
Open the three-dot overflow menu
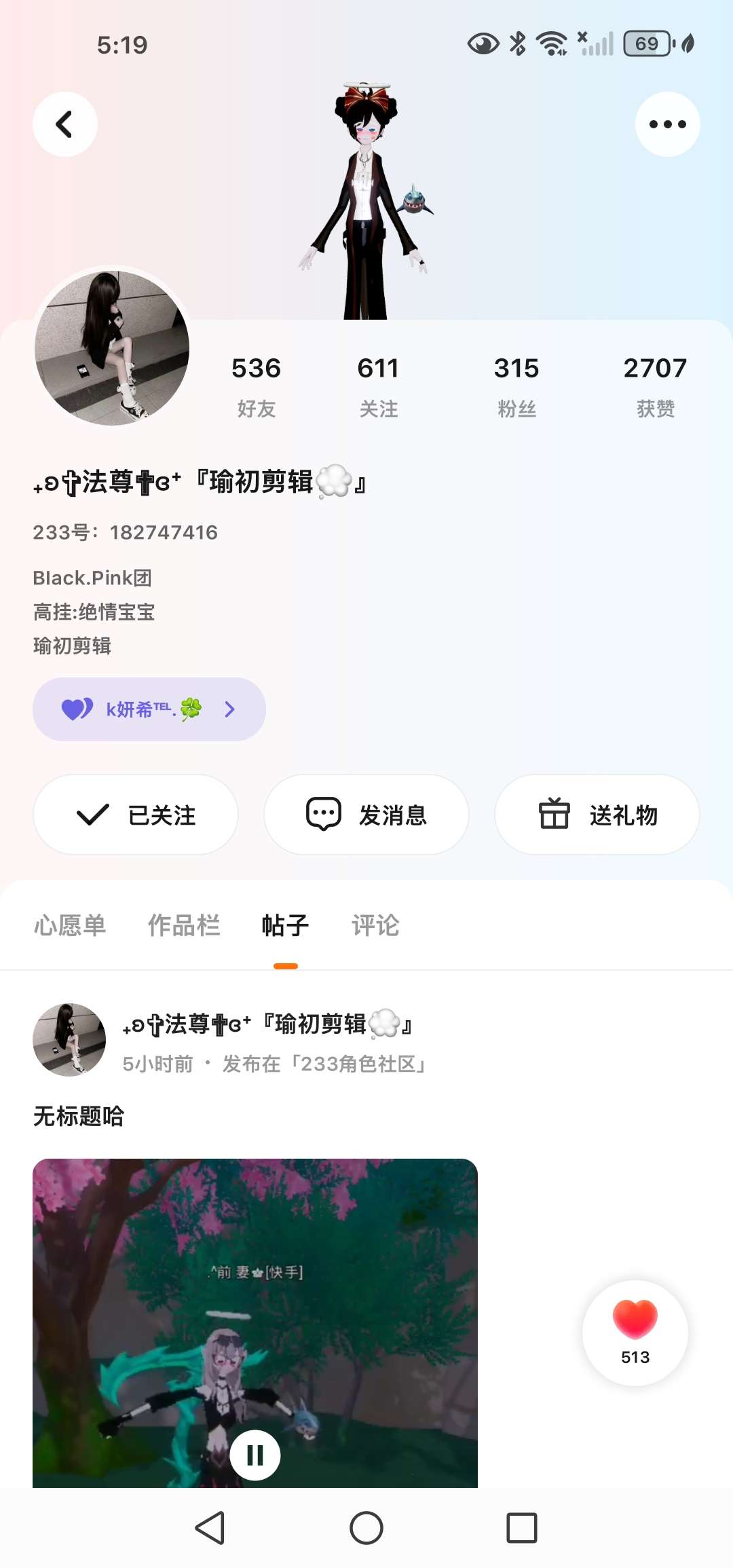pos(667,124)
